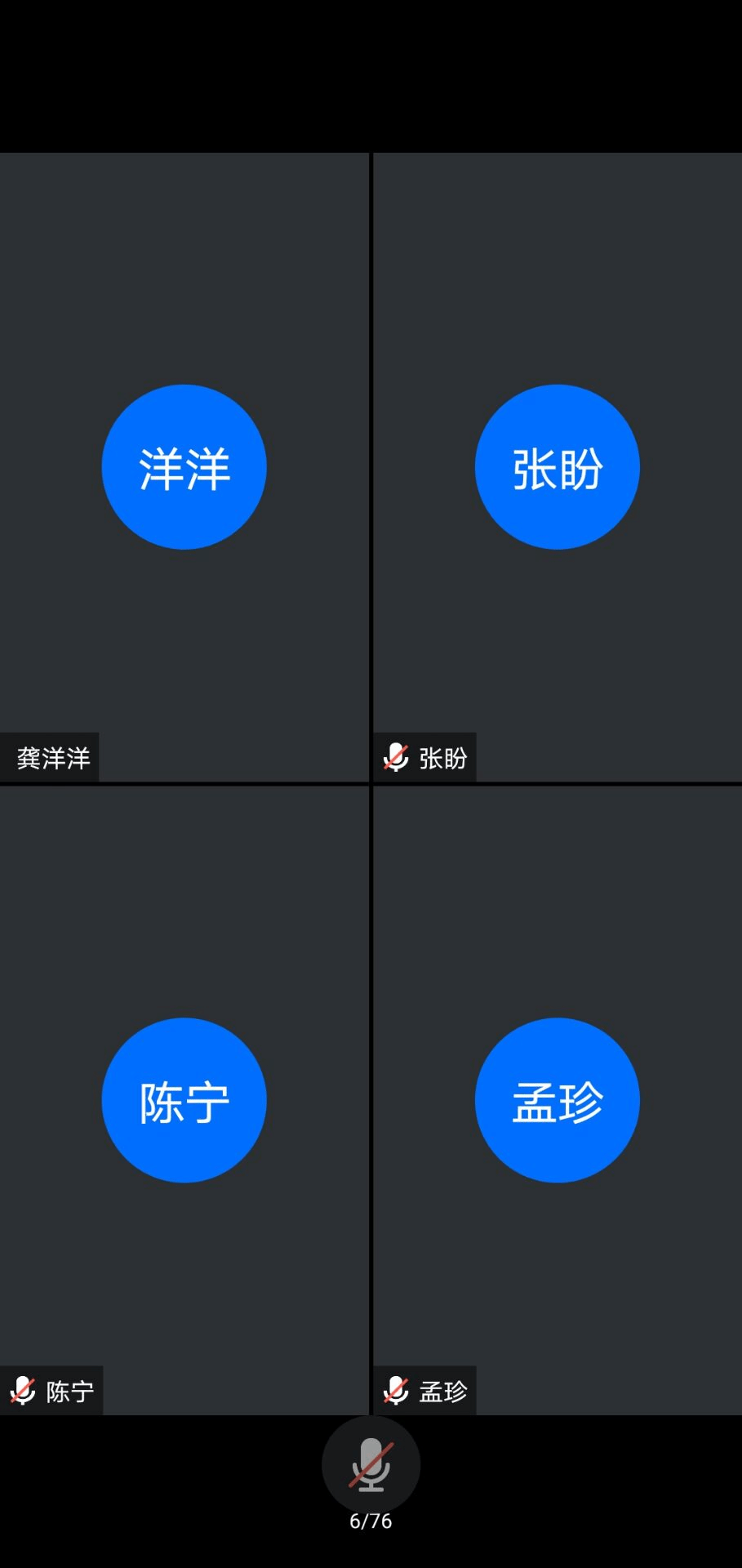The width and height of the screenshot is (742, 1568).
Task: Tap 孟珍's participant tile
Action: coord(557,1100)
